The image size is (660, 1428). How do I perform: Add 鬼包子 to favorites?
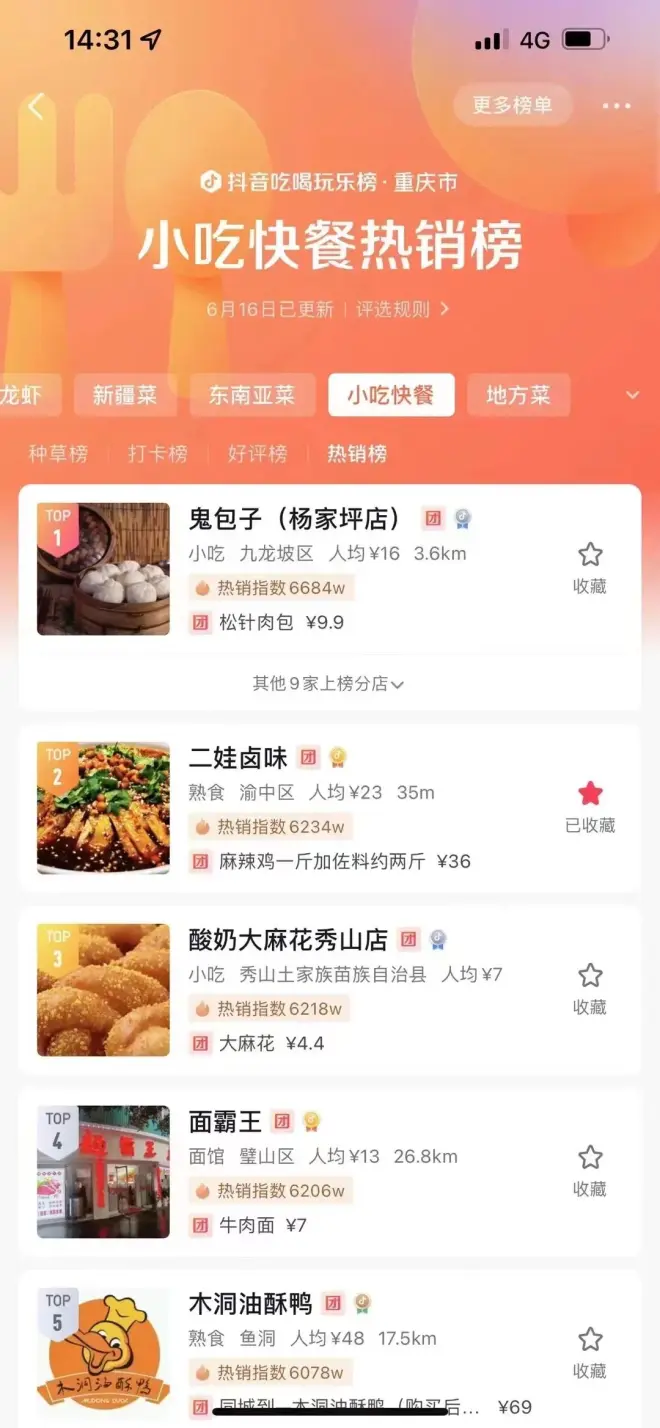pyautogui.click(x=590, y=566)
